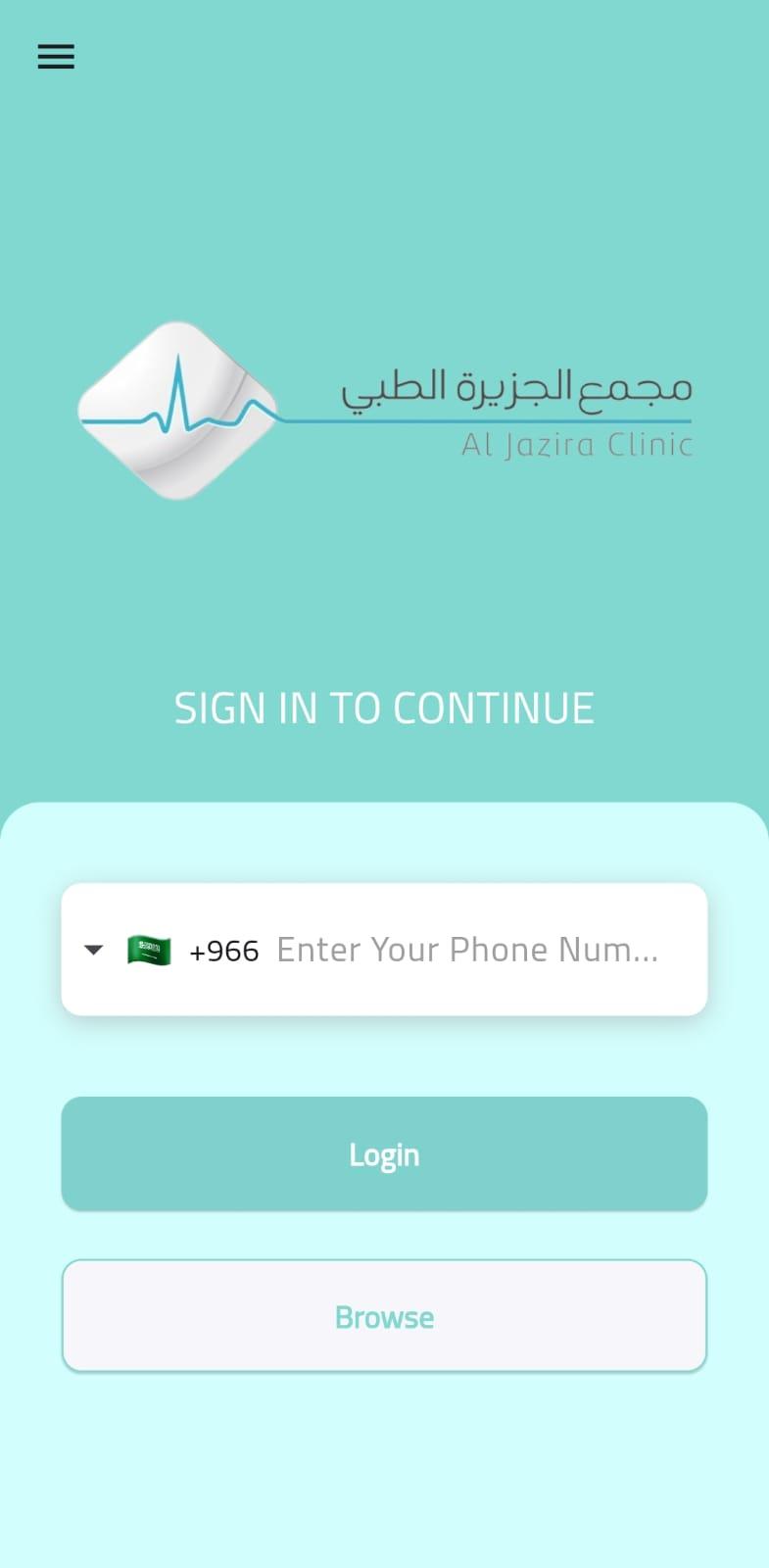Expand the +966 country code picker
Screen dimensions: 769x1568
[171, 950]
